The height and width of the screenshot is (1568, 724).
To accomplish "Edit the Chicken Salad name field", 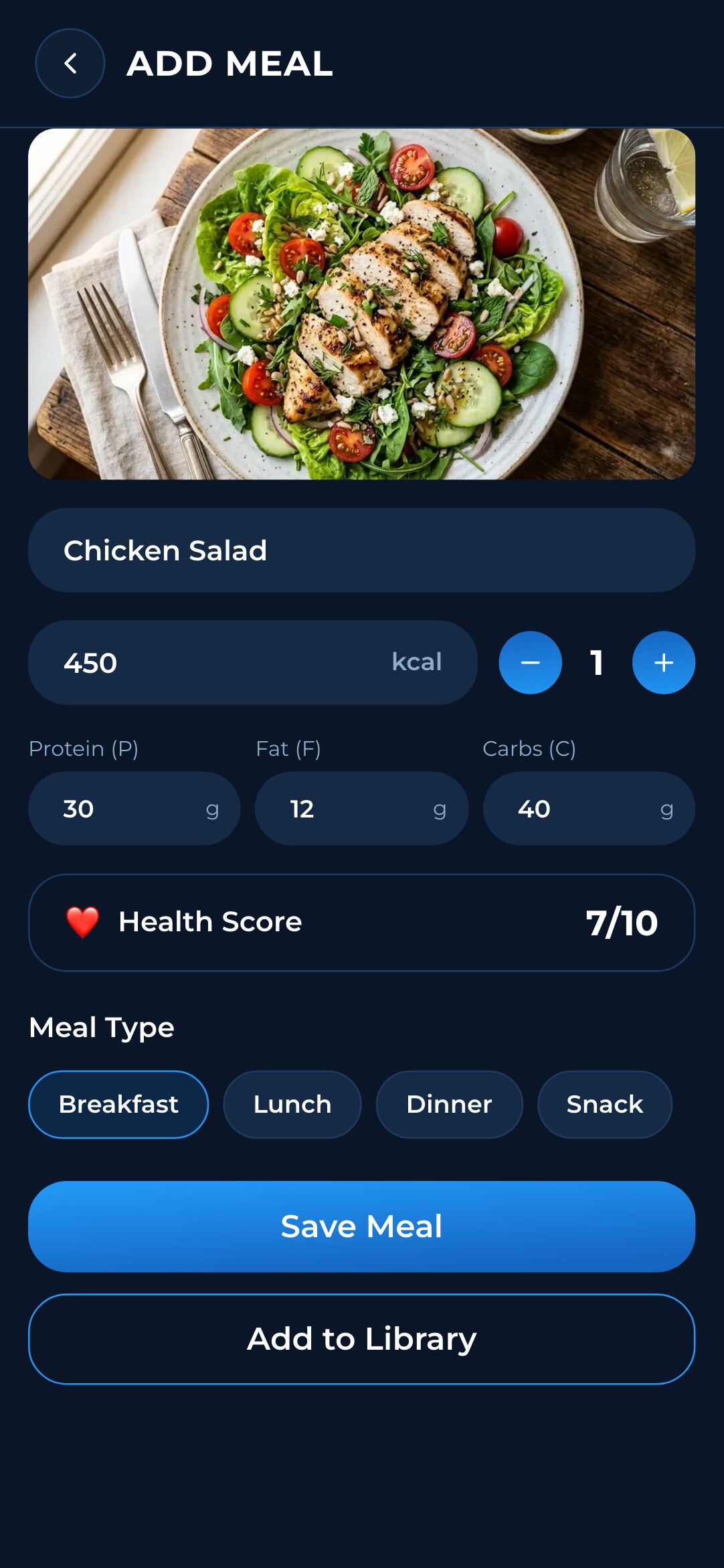I will click(x=361, y=550).
